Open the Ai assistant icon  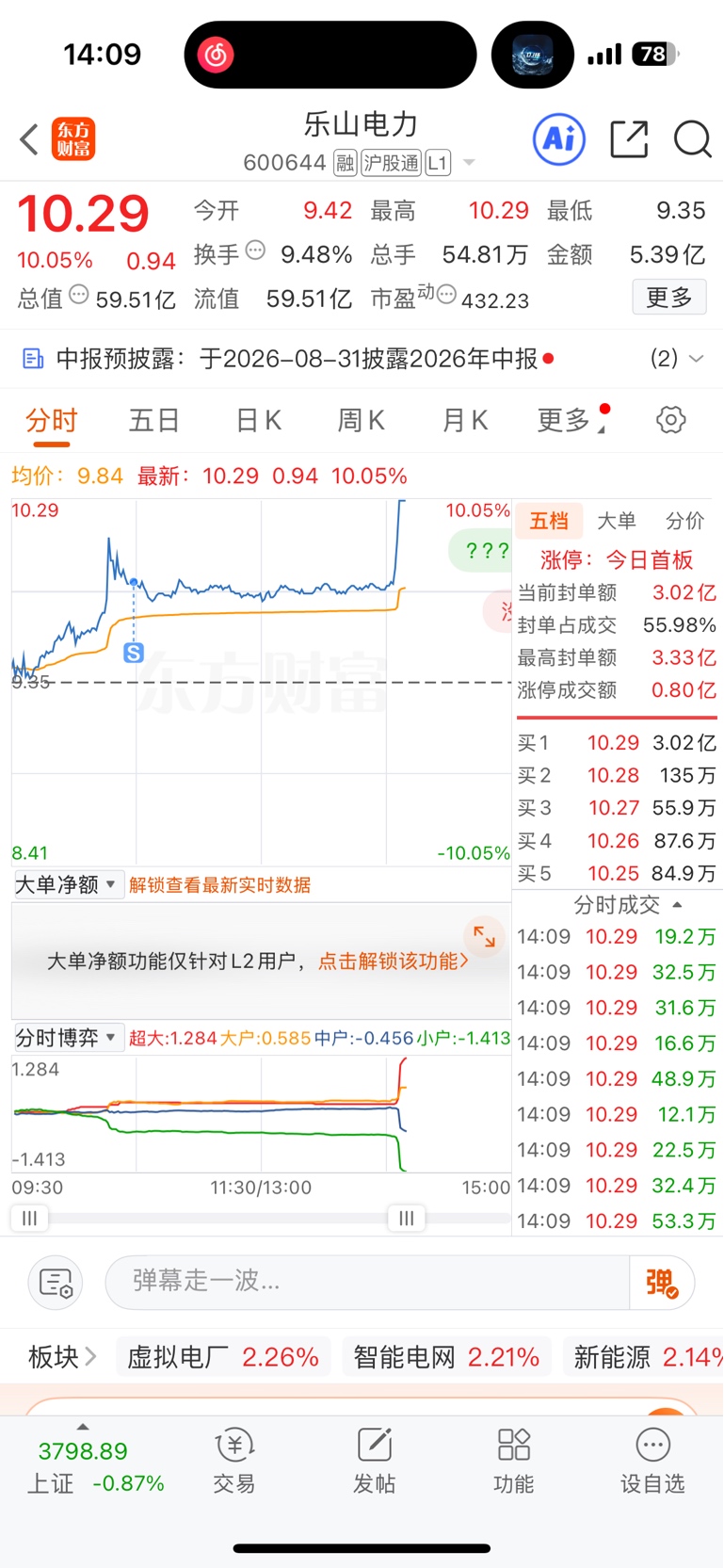[559, 139]
